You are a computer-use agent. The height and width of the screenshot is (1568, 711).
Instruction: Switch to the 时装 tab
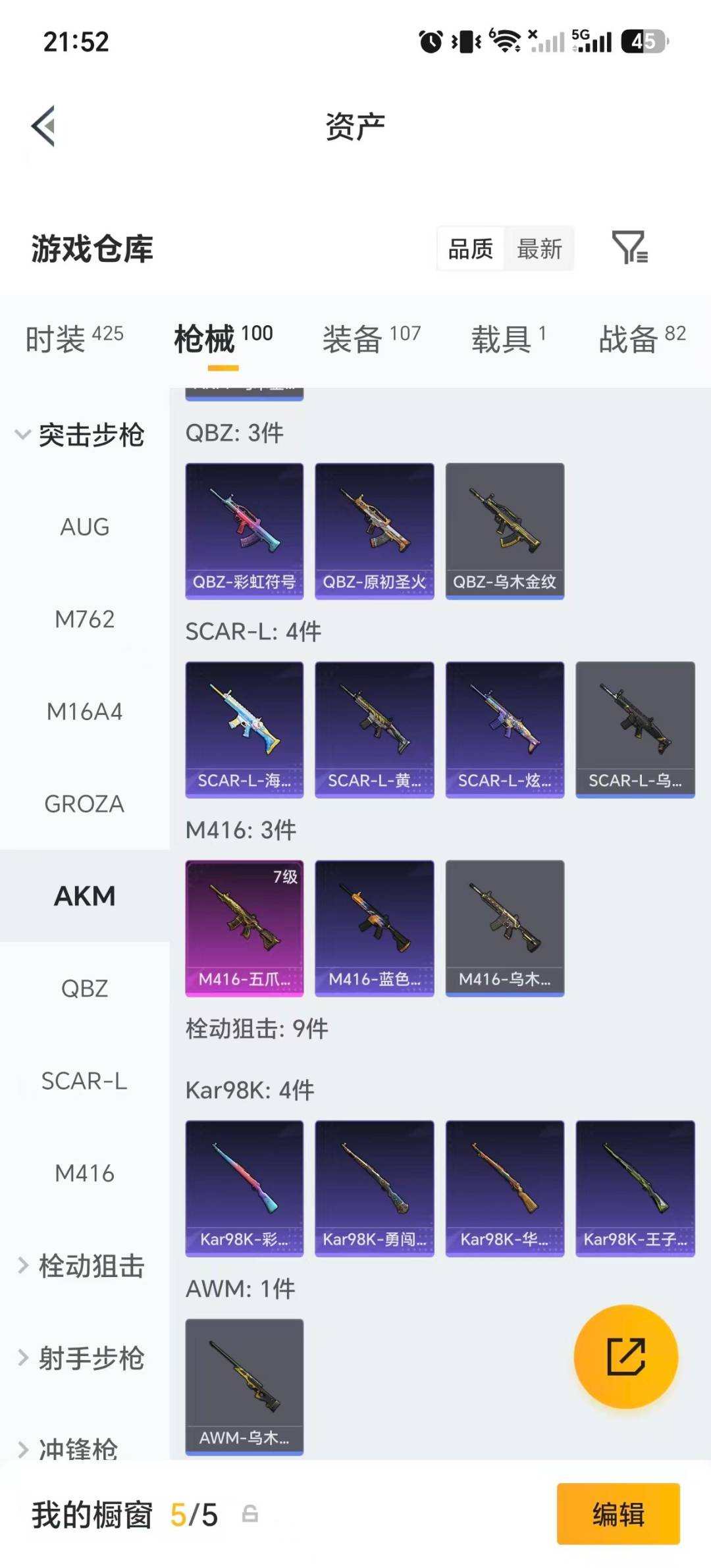tap(74, 338)
